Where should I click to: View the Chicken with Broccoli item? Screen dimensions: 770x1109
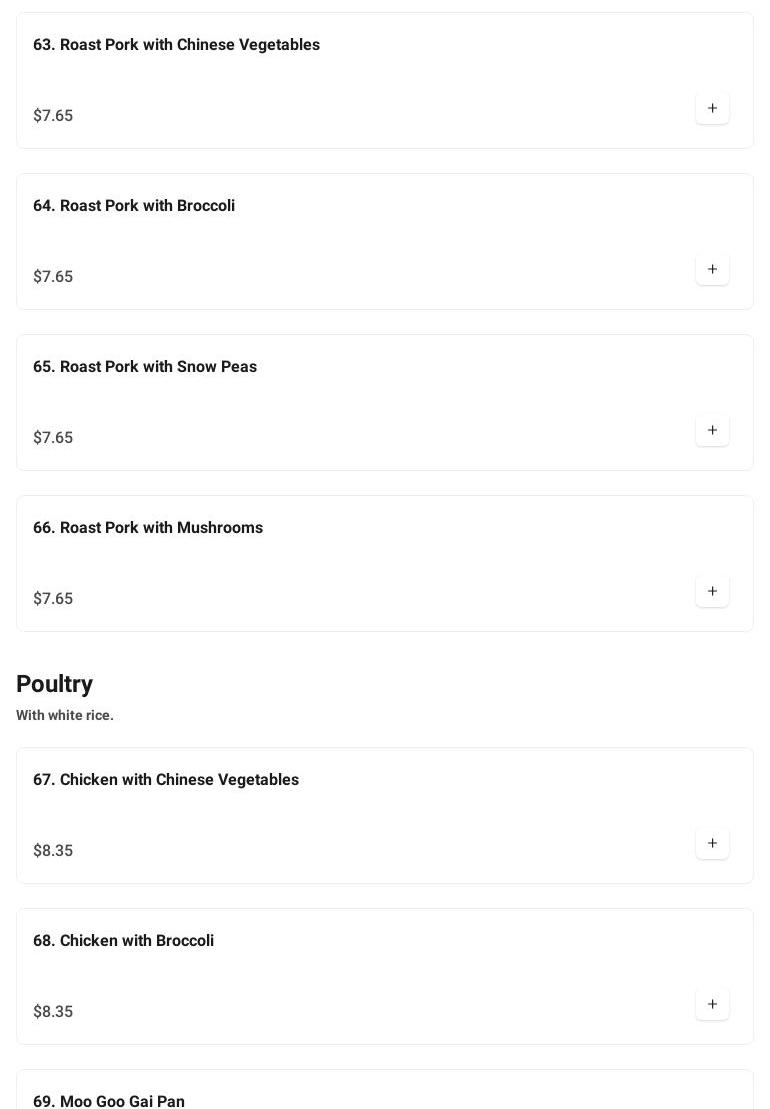click(x=123, y=941)
